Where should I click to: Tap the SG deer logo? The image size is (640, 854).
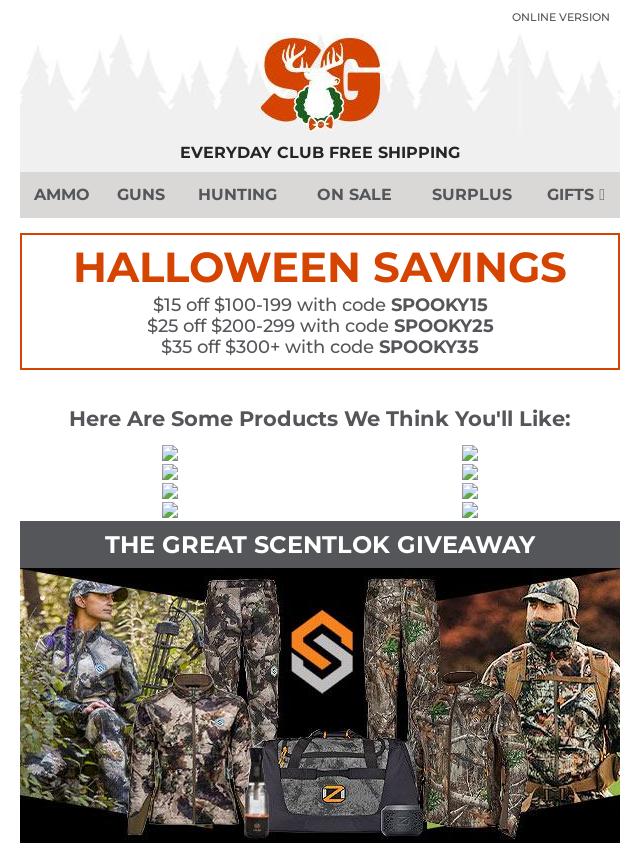click(320, 84)
